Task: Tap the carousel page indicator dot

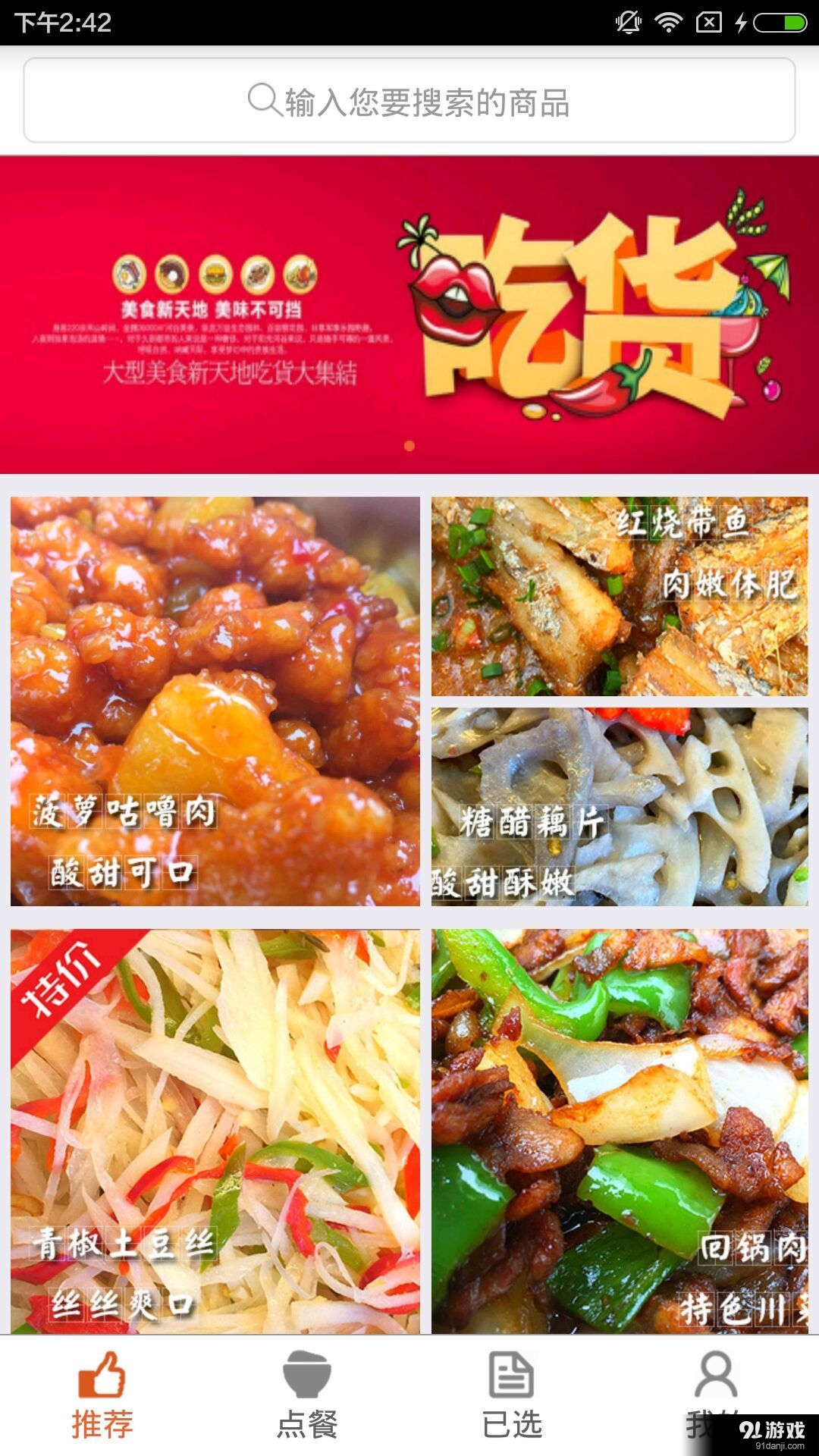Action: pos(409,446)
